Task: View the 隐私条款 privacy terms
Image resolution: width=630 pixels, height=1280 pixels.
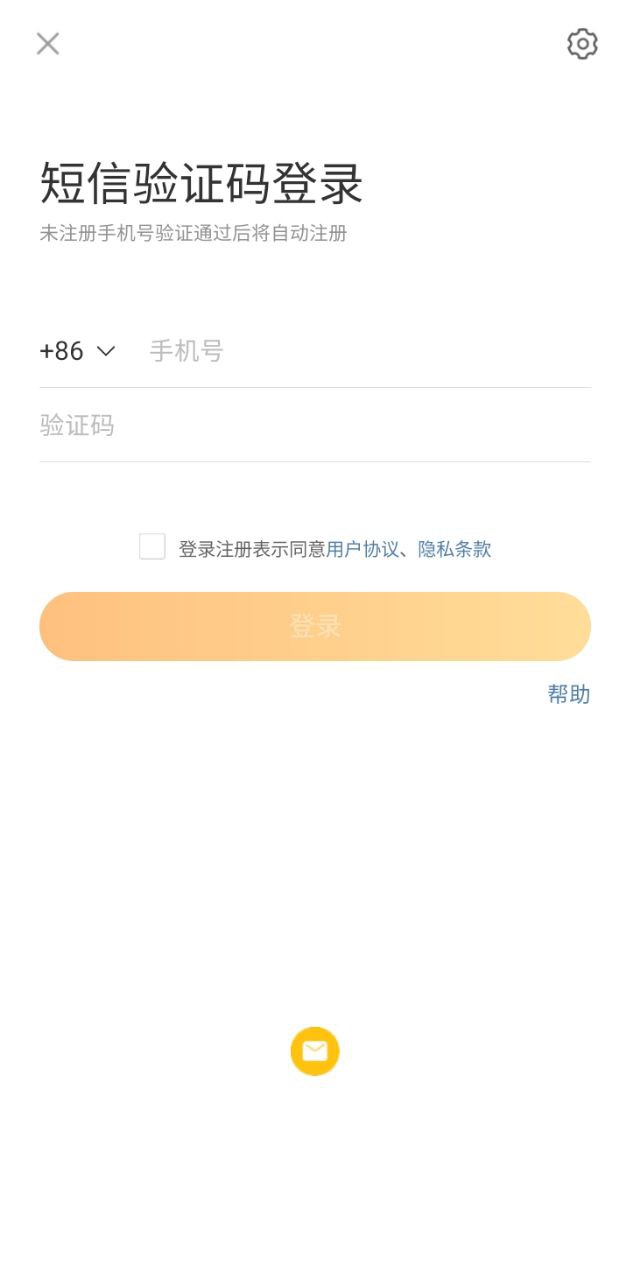Action: [454, 549]
